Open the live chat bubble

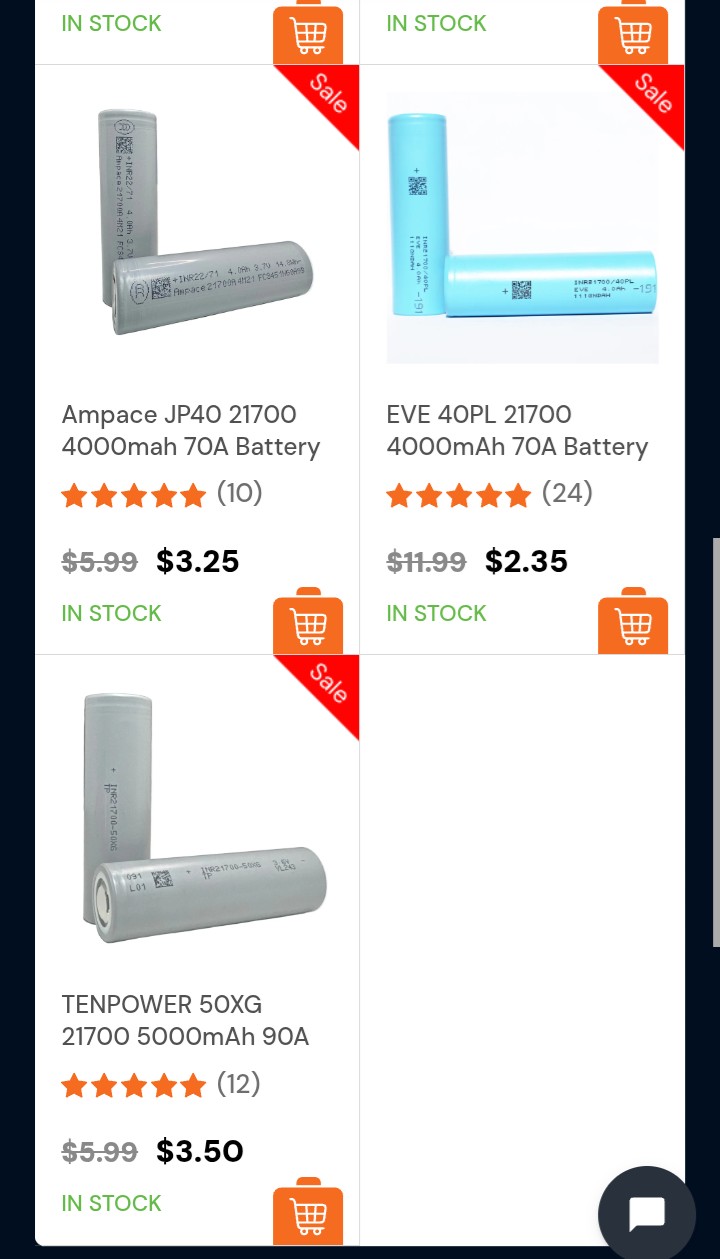coord(646,1214)
